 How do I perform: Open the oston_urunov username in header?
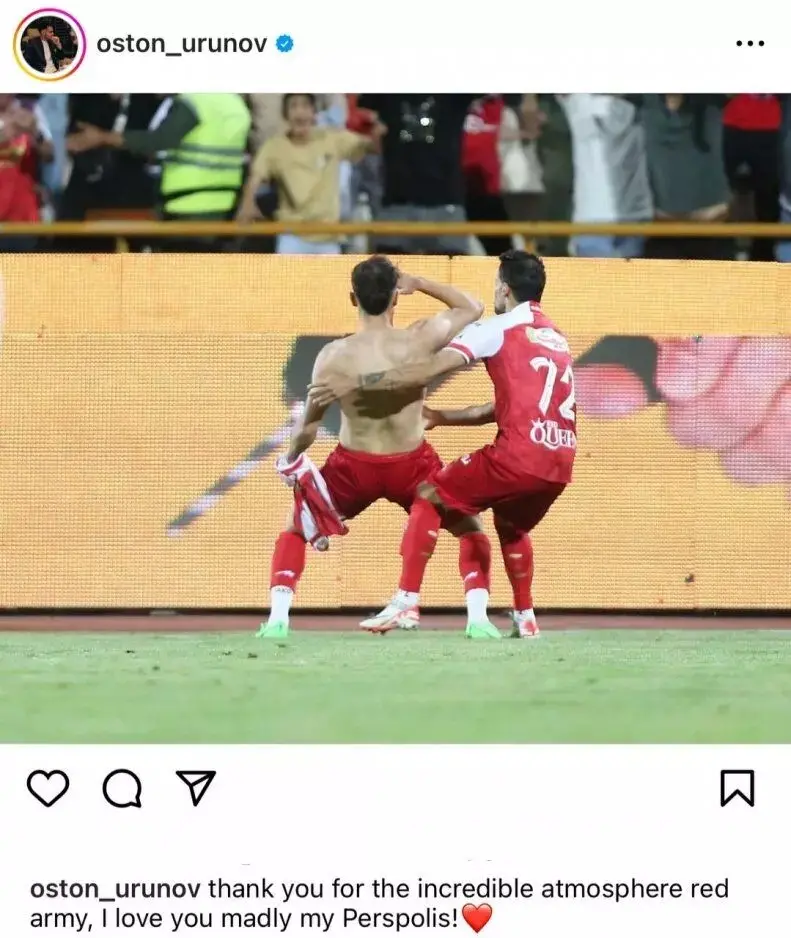click(x=180, y=44)
